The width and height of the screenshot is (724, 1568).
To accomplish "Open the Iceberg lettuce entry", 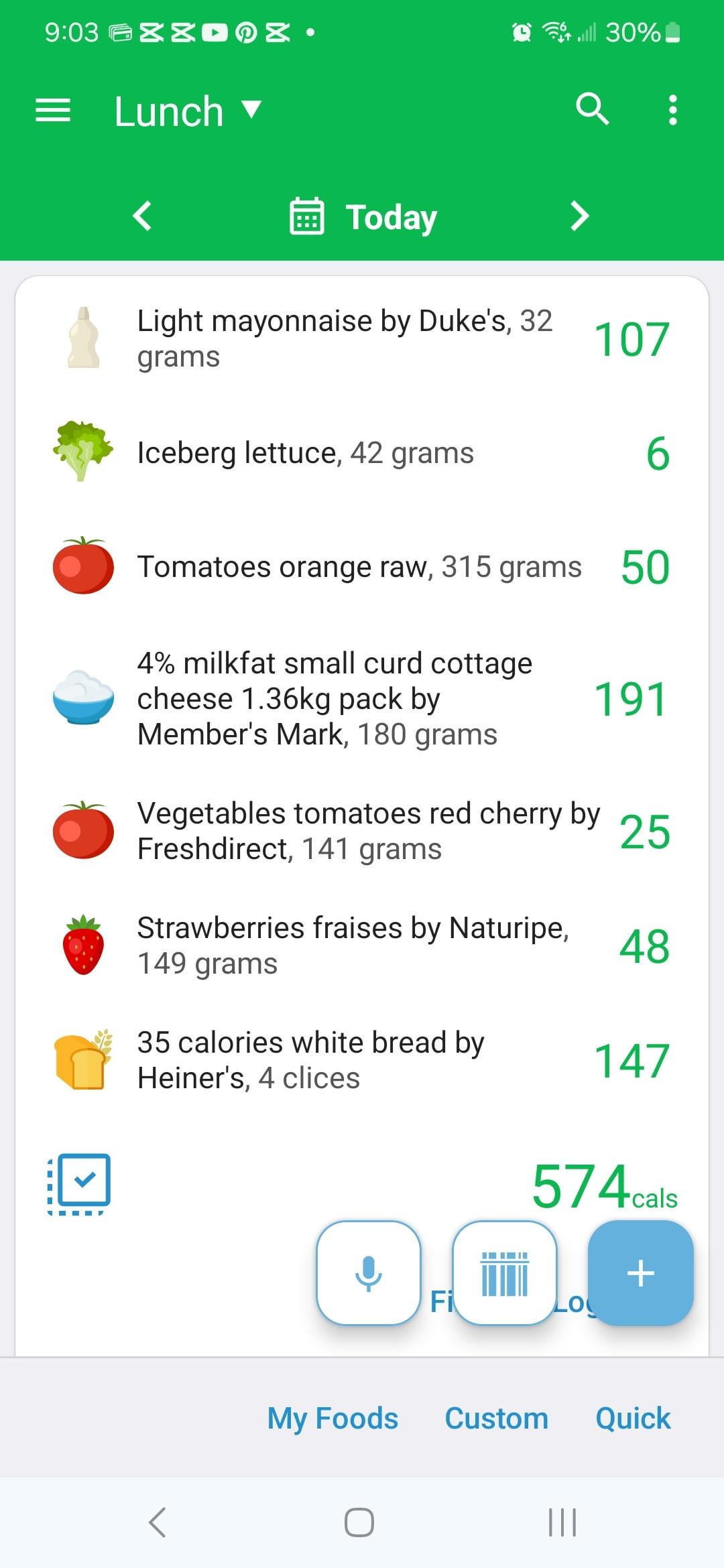I will pos(362,453).
